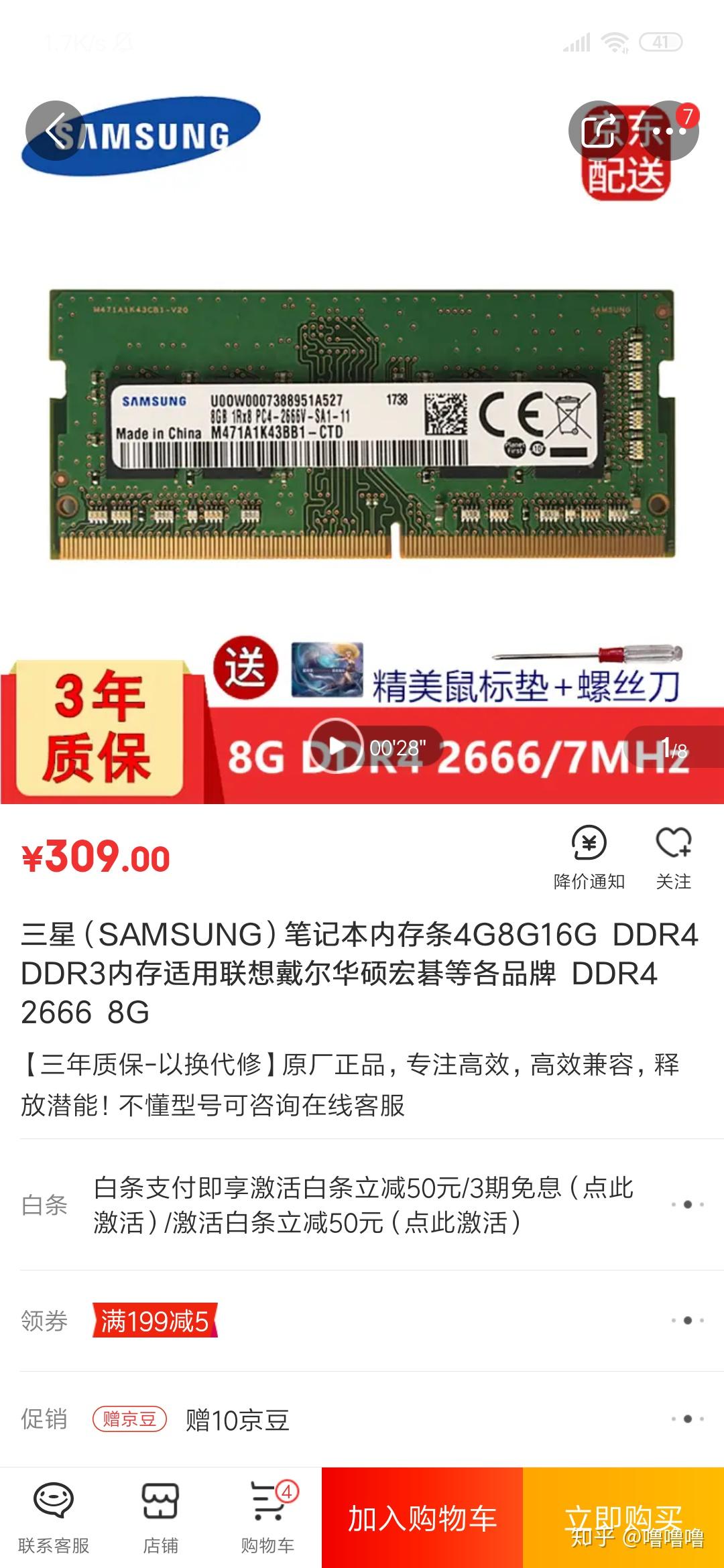Image resolution: width=724 pixels, height=1568 pixels.
Task: View the 10 Jingdou gift promotion details
Action: (x=362, y=1419)
